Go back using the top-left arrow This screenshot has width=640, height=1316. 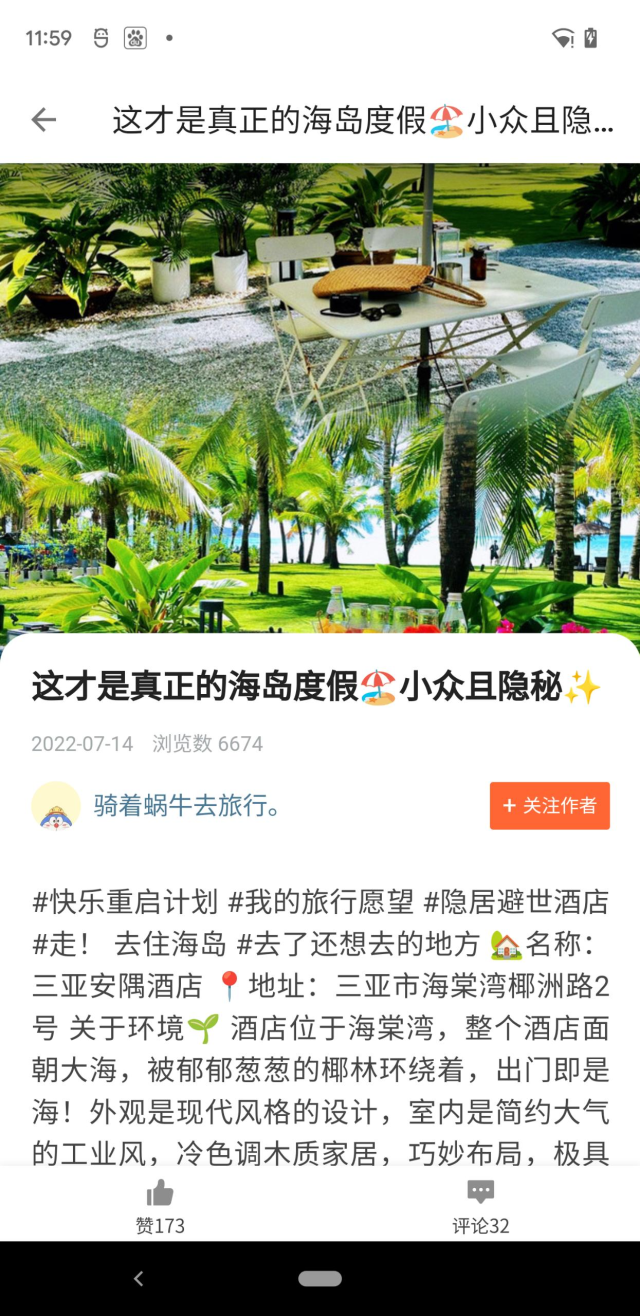point(44,120)
